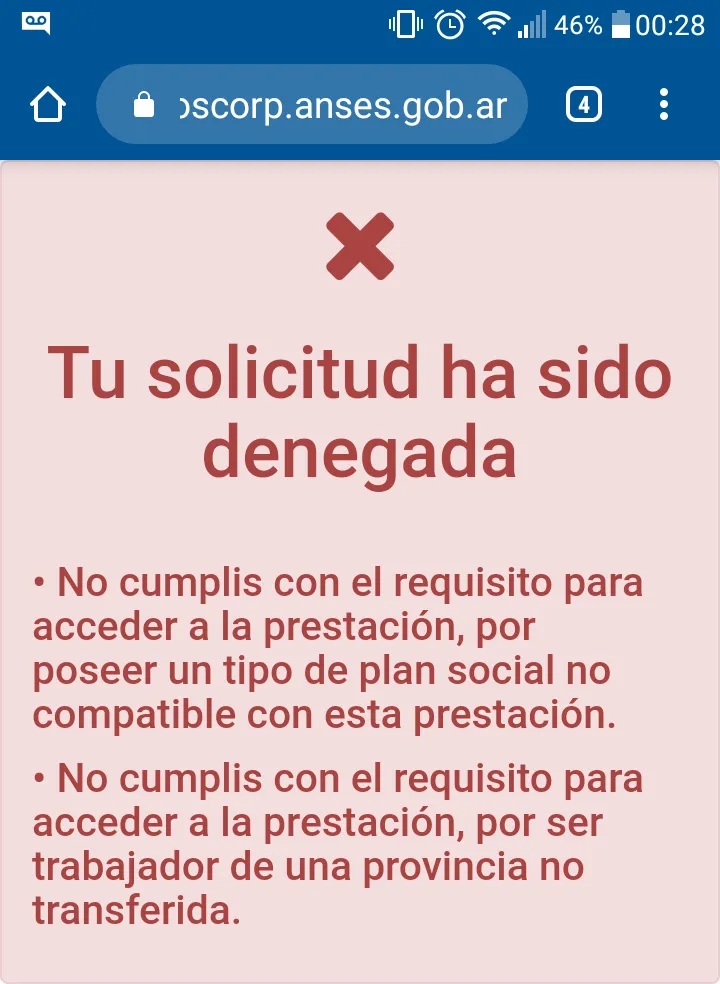The width and height of the screenshot is (720, 984).
Task: Tap the rounded URL bar container
Action: tap(310, 104)
